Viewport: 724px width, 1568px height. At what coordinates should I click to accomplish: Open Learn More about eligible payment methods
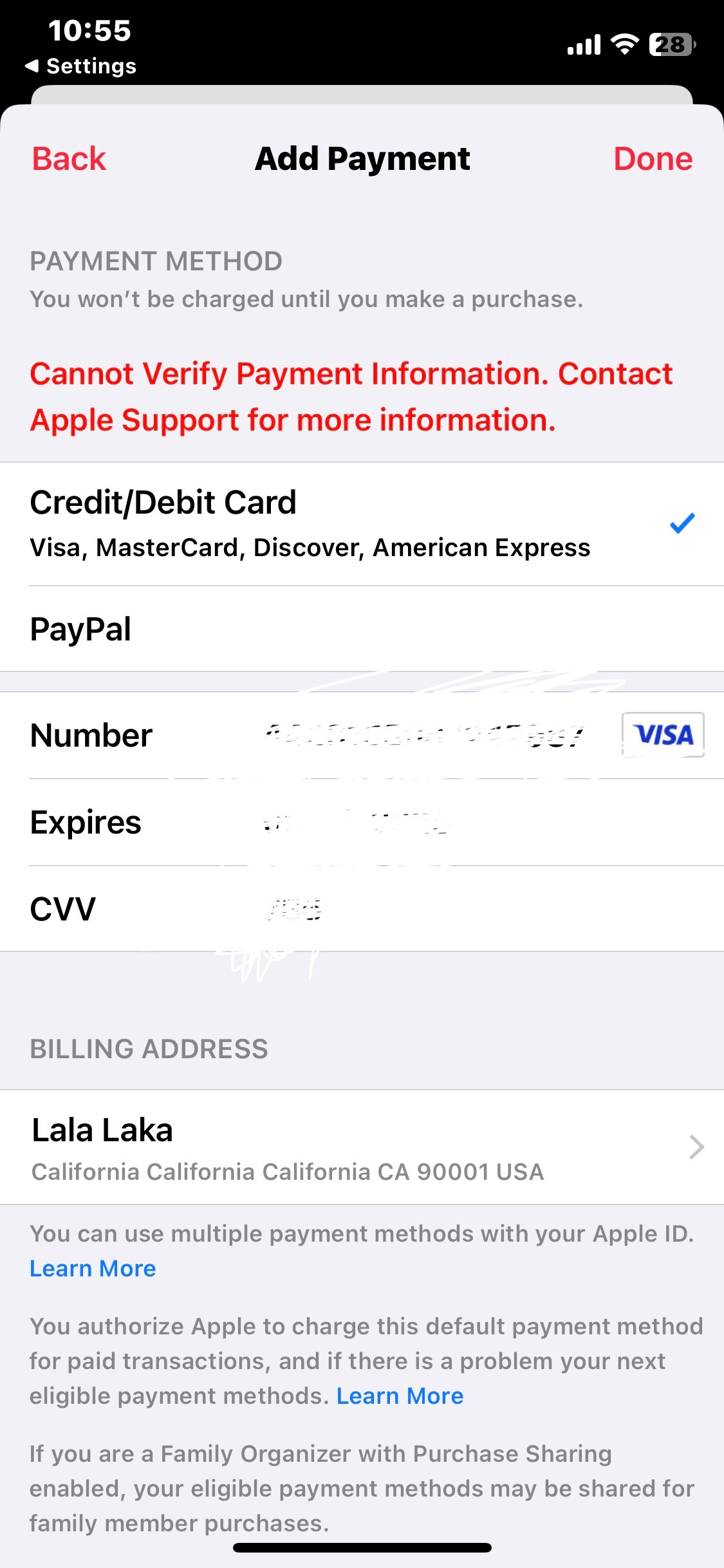tap(400, 1395)
